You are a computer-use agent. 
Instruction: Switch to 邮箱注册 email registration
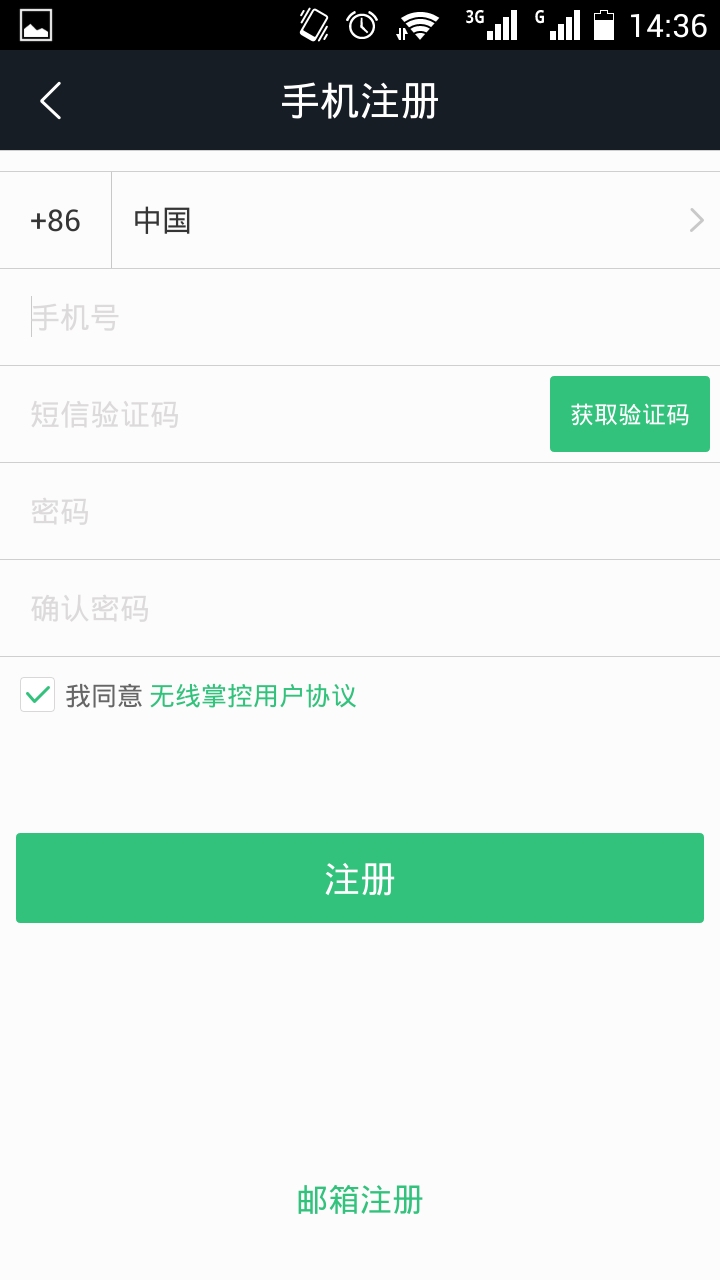[x=359, y=1199]
